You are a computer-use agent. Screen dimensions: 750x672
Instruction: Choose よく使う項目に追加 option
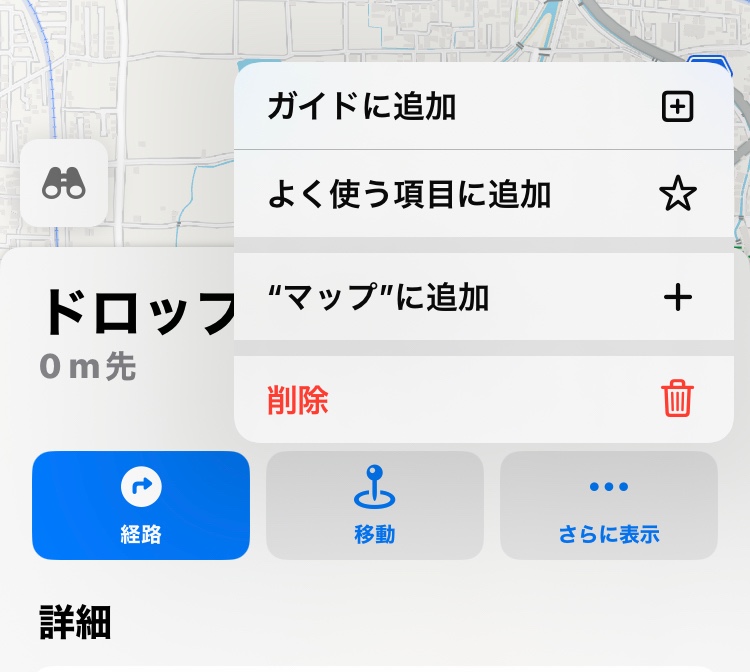483,194
